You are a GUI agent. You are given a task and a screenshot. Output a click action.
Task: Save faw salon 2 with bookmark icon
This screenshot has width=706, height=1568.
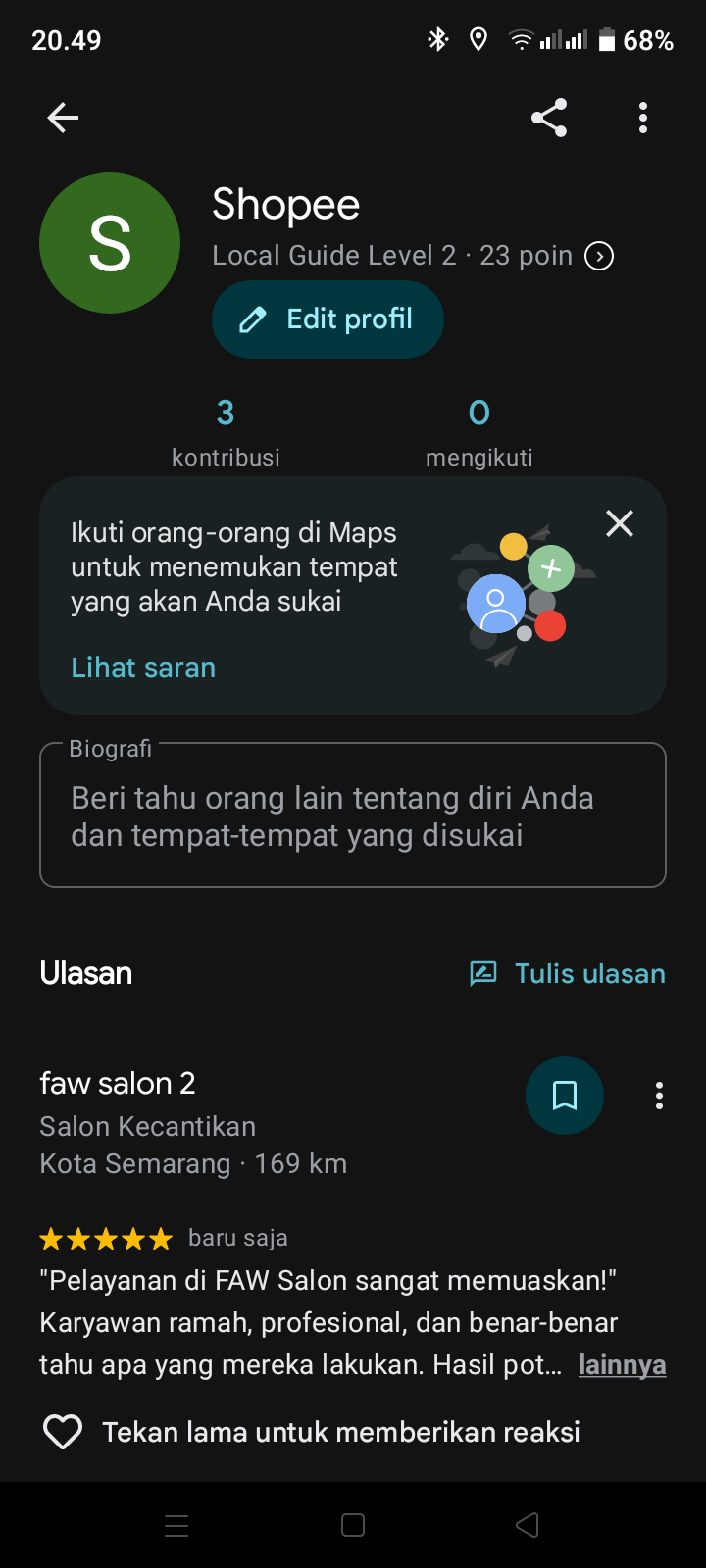[565, 1096]
